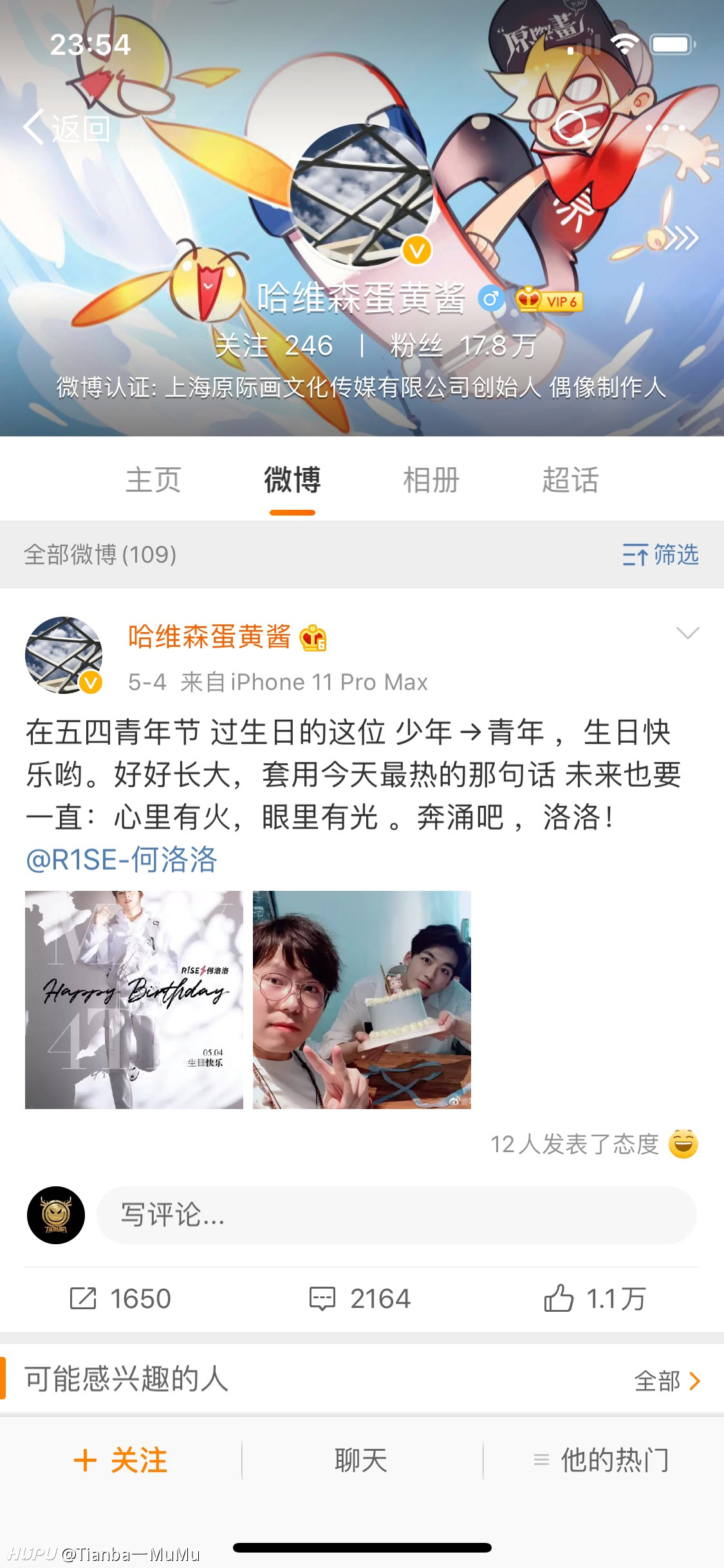Switch to the 主页 tab

pyautogui.click(x=153, y=480)
